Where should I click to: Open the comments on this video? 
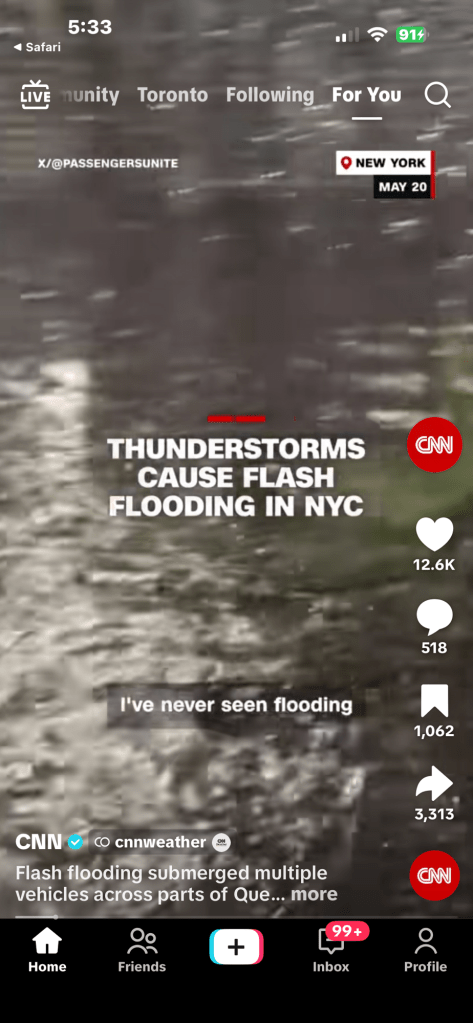(x=434, y=618)
